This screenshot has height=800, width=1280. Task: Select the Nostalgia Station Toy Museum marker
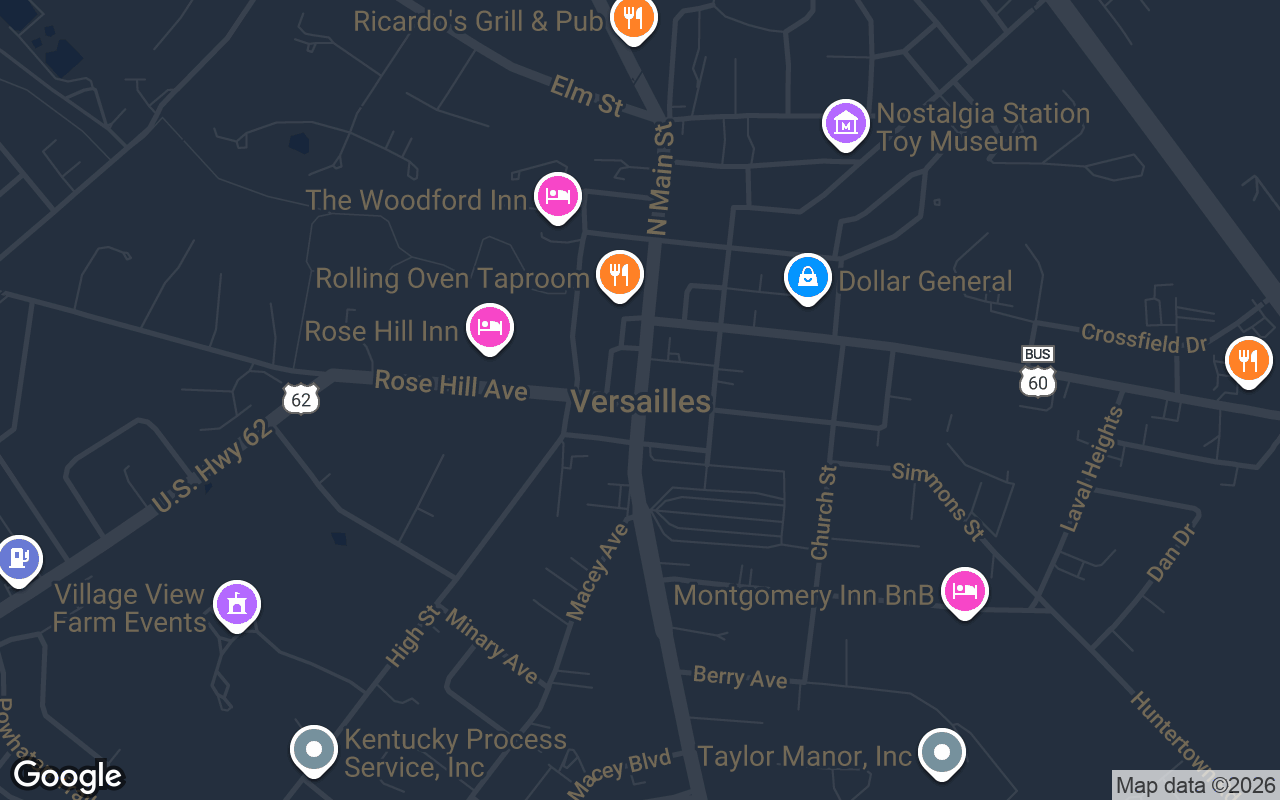pyautogui.click(x=845, y=124)
